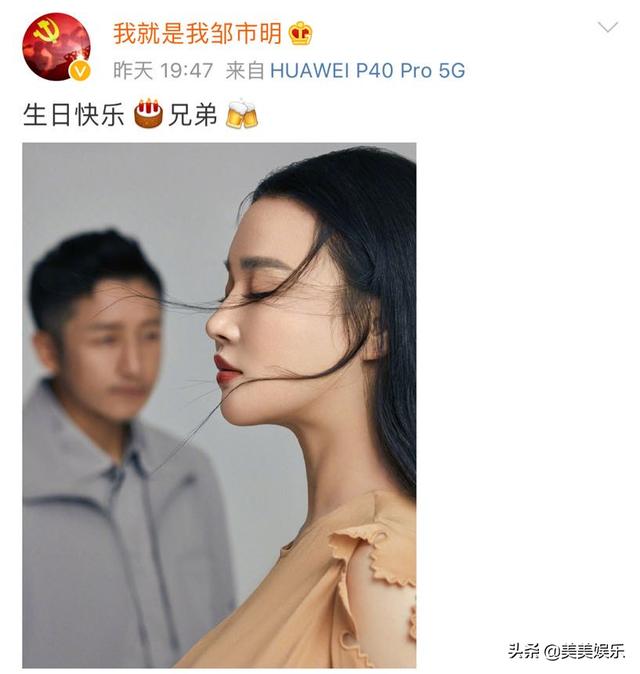This screenshot has height=674, width=640.
Task: Expand the post options chevron
Action: coord(607,28)
